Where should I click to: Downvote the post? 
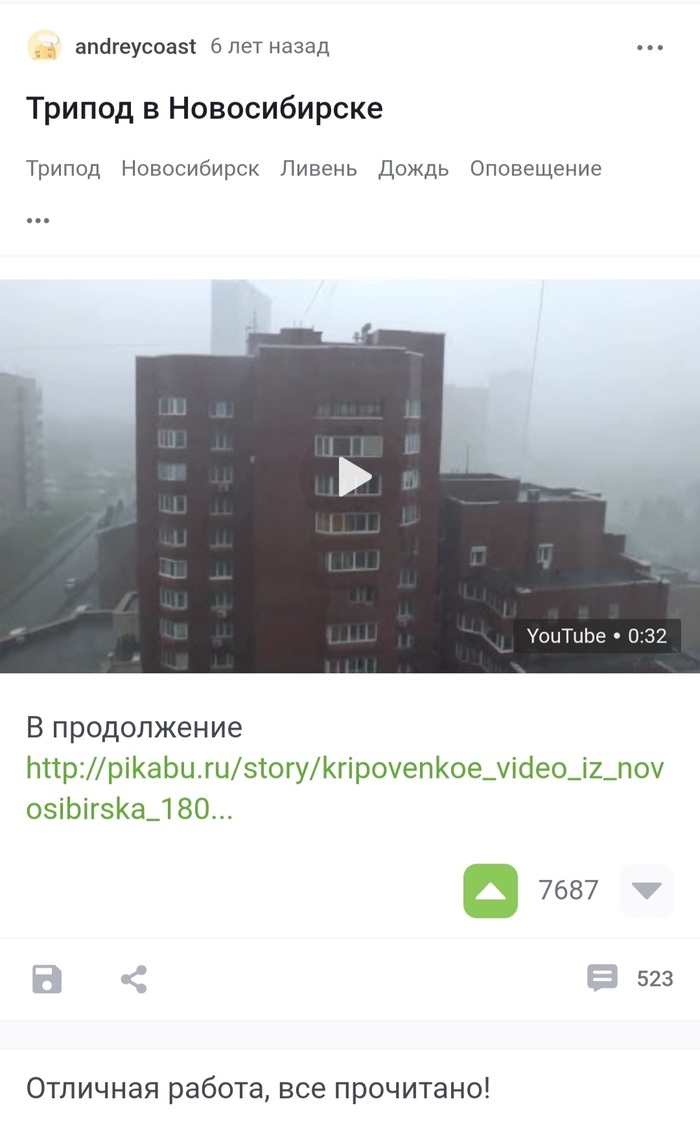(x=646, y=890)
